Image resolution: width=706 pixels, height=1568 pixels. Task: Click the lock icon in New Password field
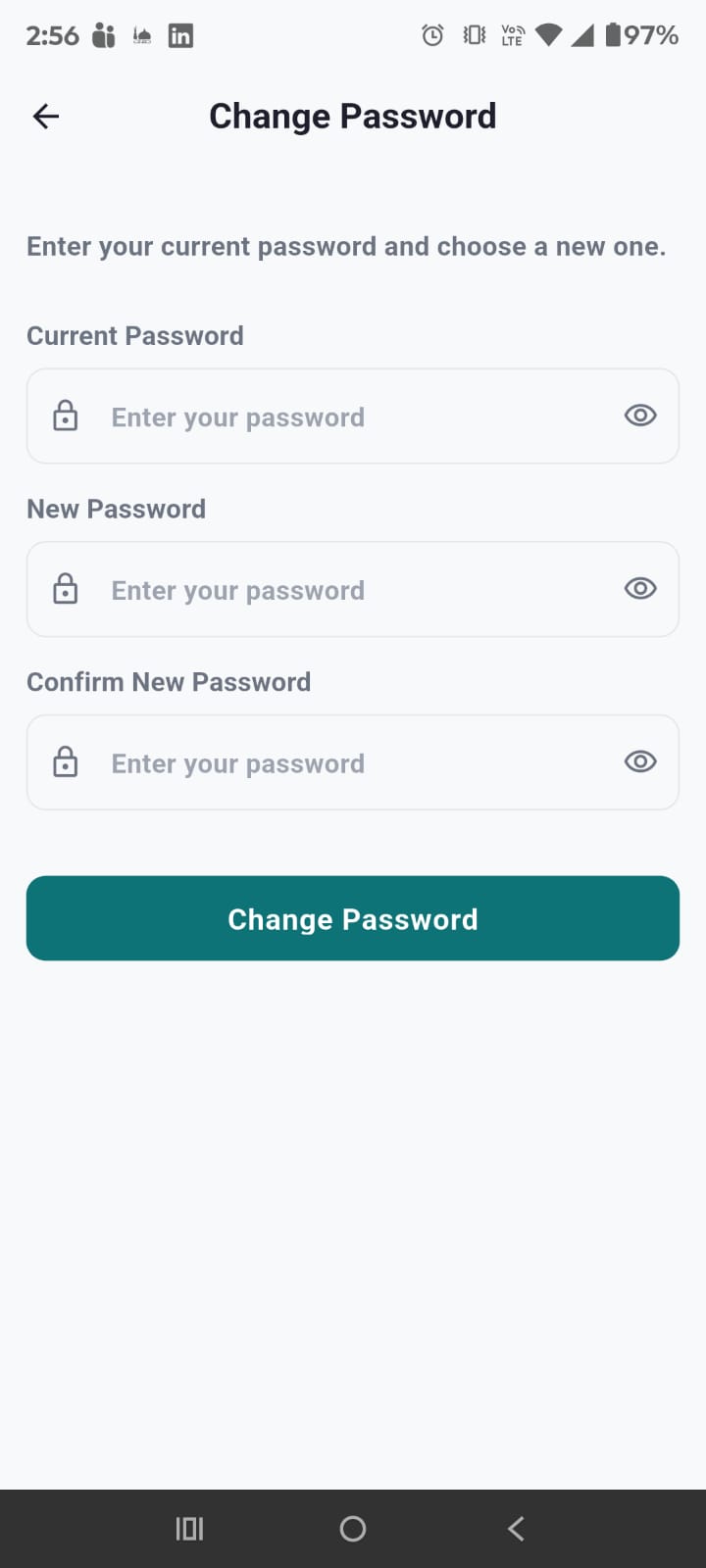coord(65,589)
